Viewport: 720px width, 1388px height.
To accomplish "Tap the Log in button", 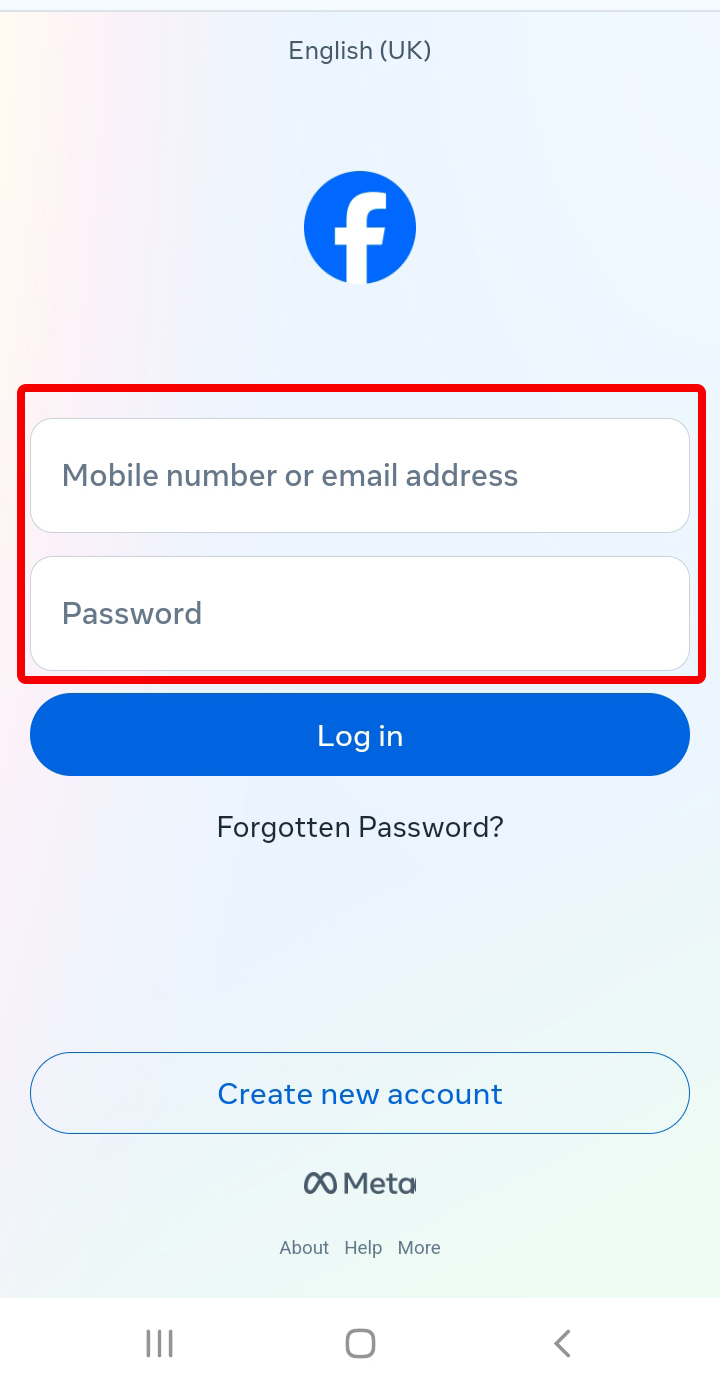I will click(x=360, y=735).
